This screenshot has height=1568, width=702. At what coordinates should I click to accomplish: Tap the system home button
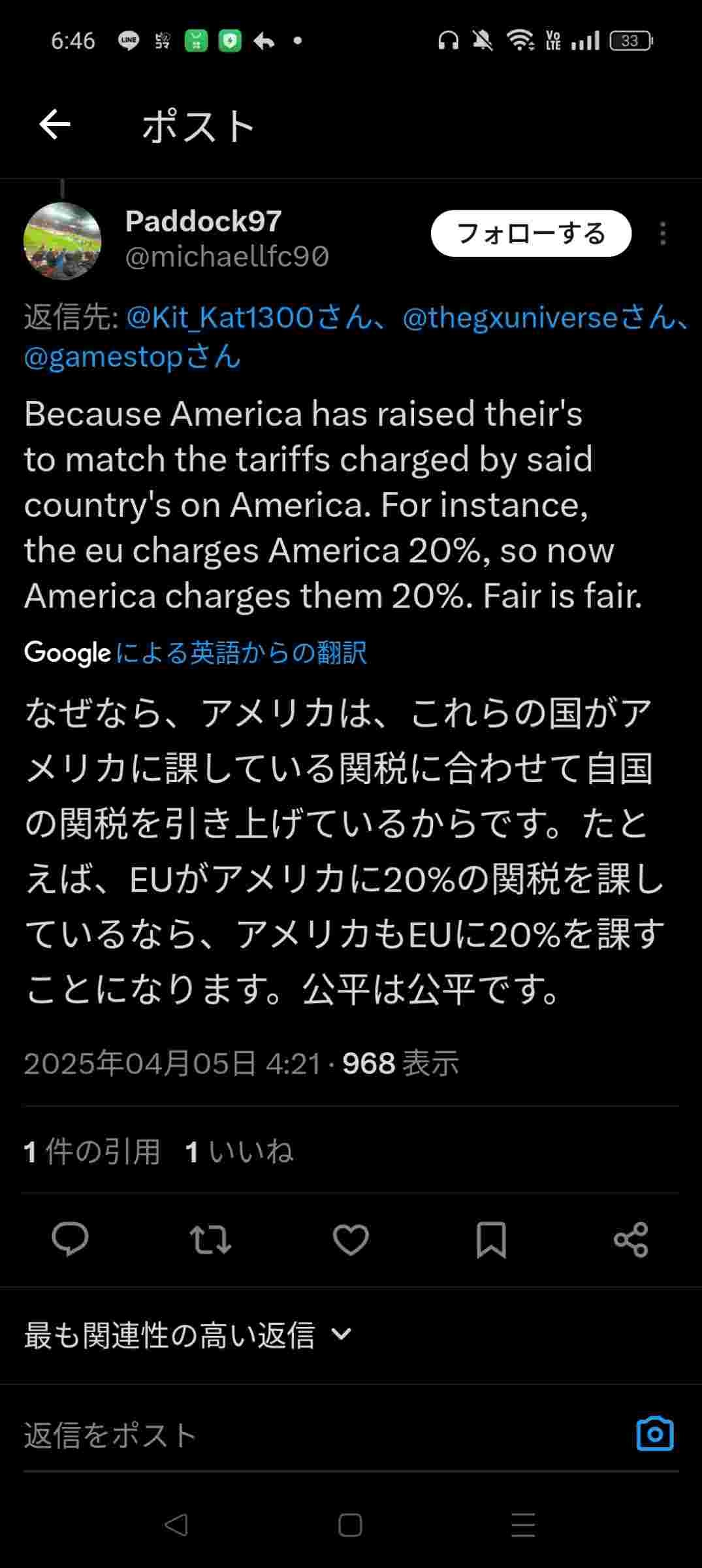351,1525
